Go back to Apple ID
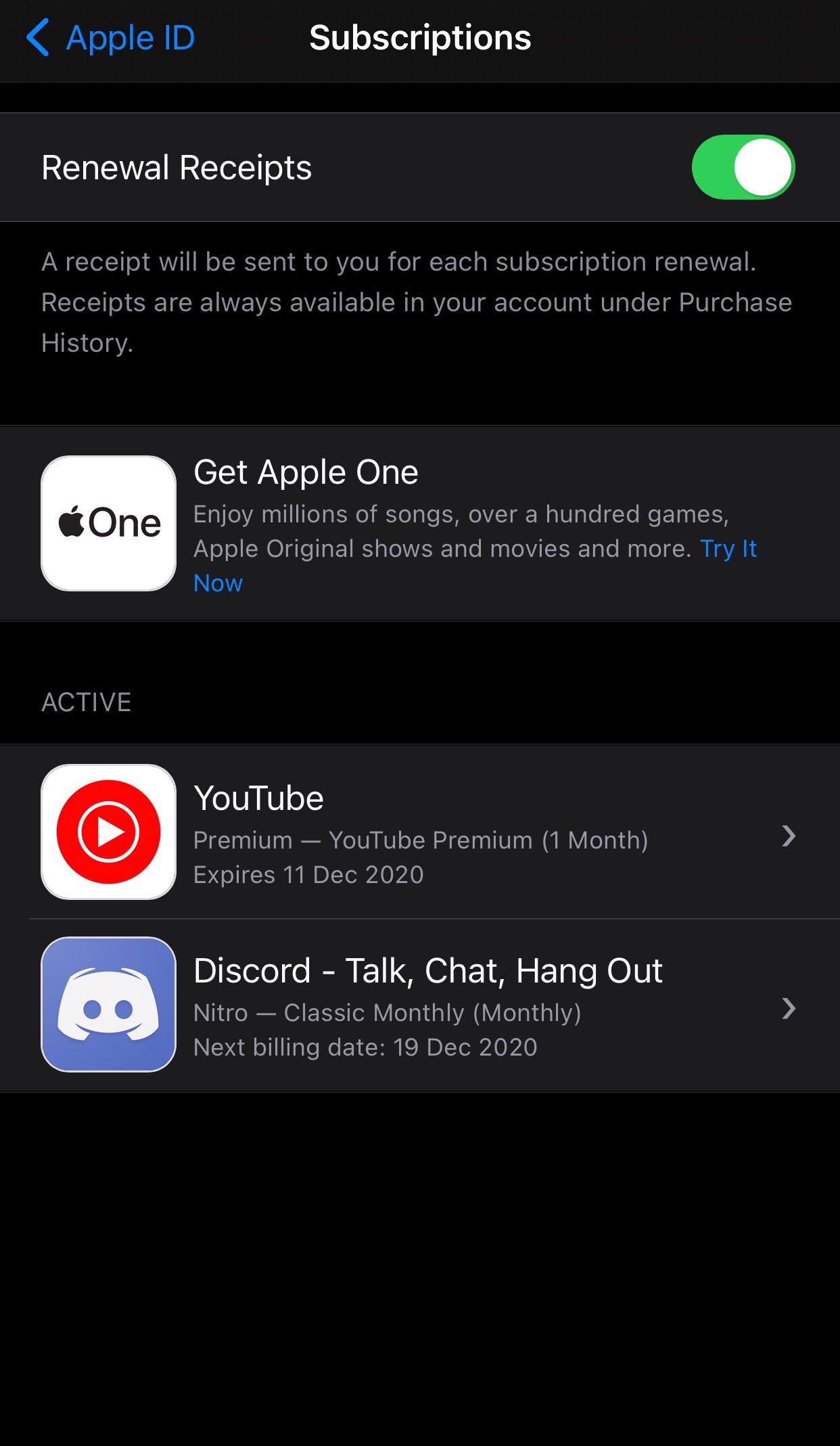Screen dimensions: 840x1446 [110, 38]
